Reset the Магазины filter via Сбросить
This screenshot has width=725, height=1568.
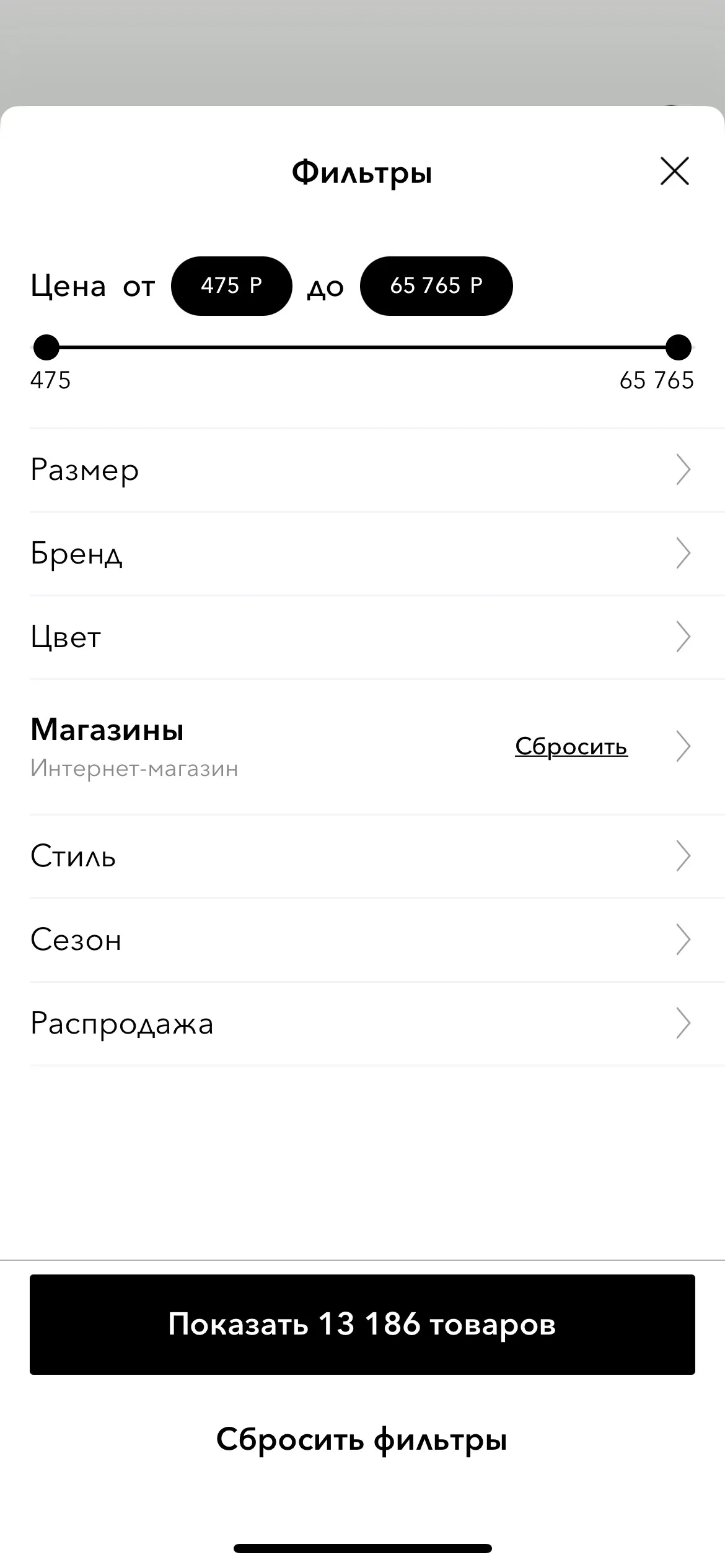[x=571, y=747]
